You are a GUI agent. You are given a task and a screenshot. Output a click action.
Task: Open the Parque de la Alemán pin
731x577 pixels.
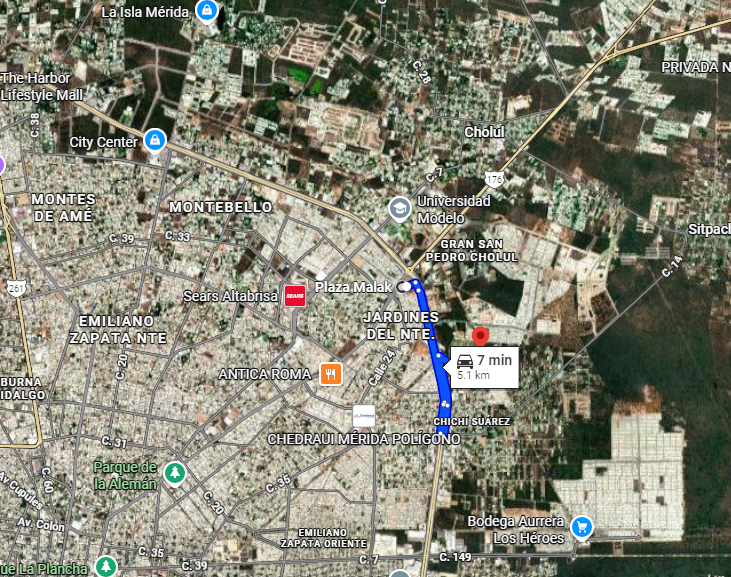coord(176,472)
